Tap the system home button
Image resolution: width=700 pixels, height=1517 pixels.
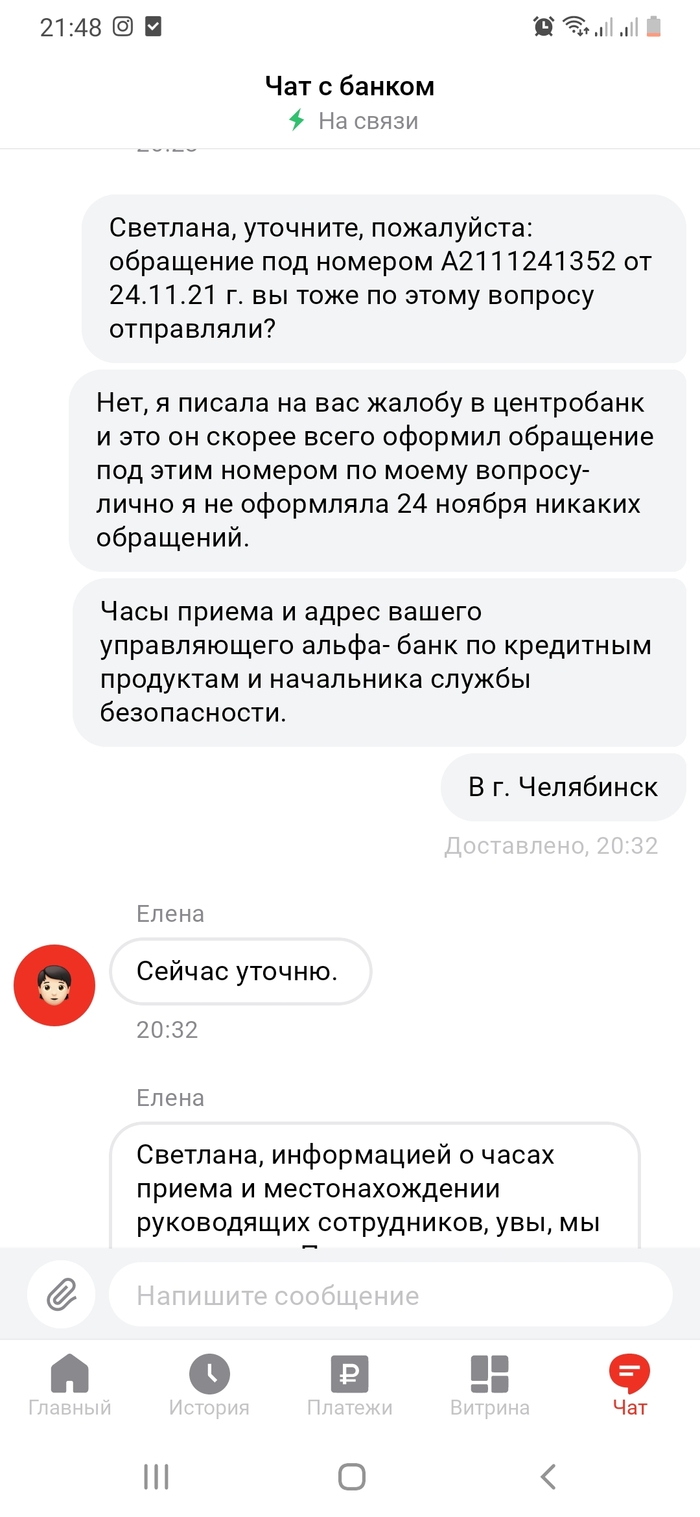point(351,1476)
